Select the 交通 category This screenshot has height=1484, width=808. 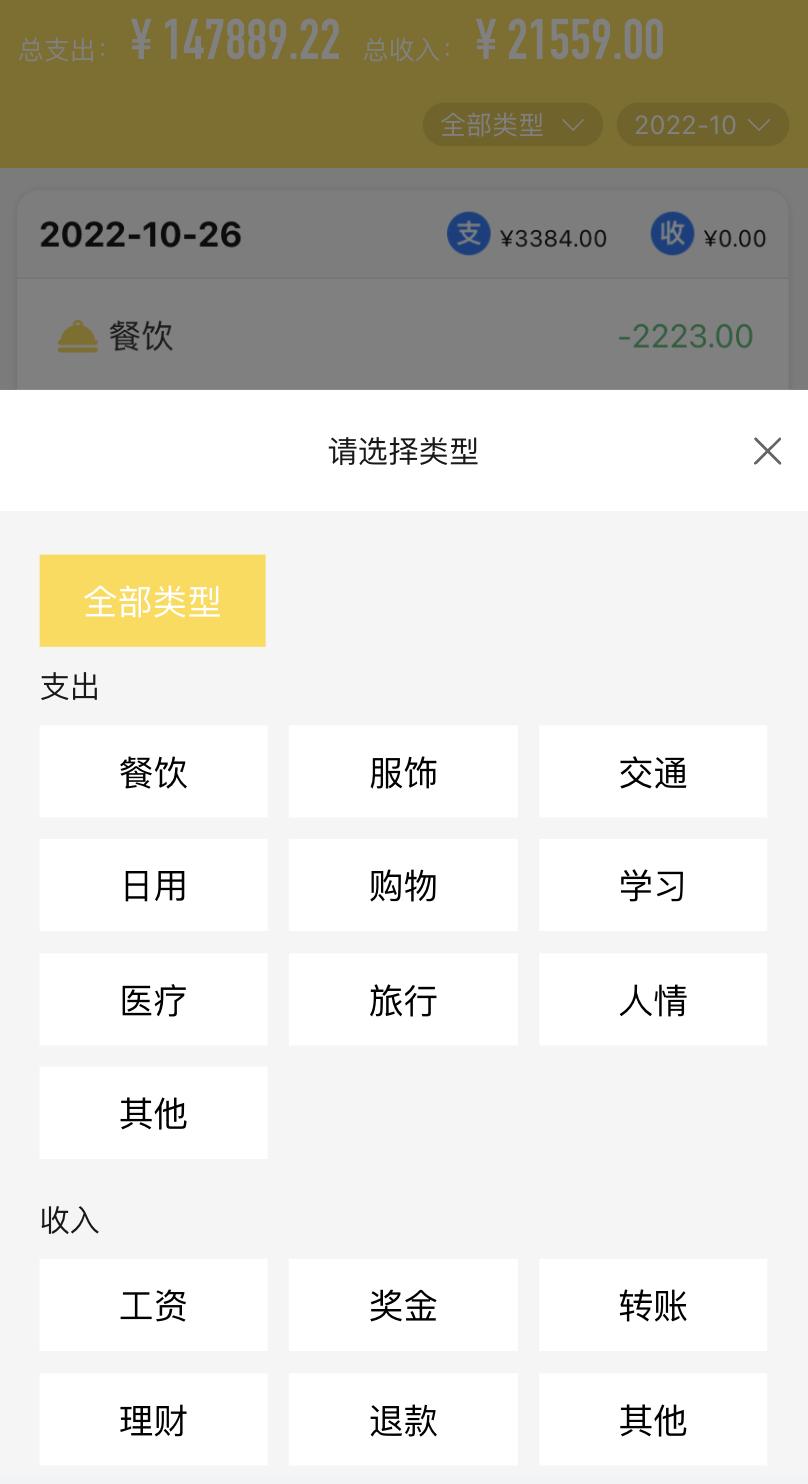pos(652,772)
